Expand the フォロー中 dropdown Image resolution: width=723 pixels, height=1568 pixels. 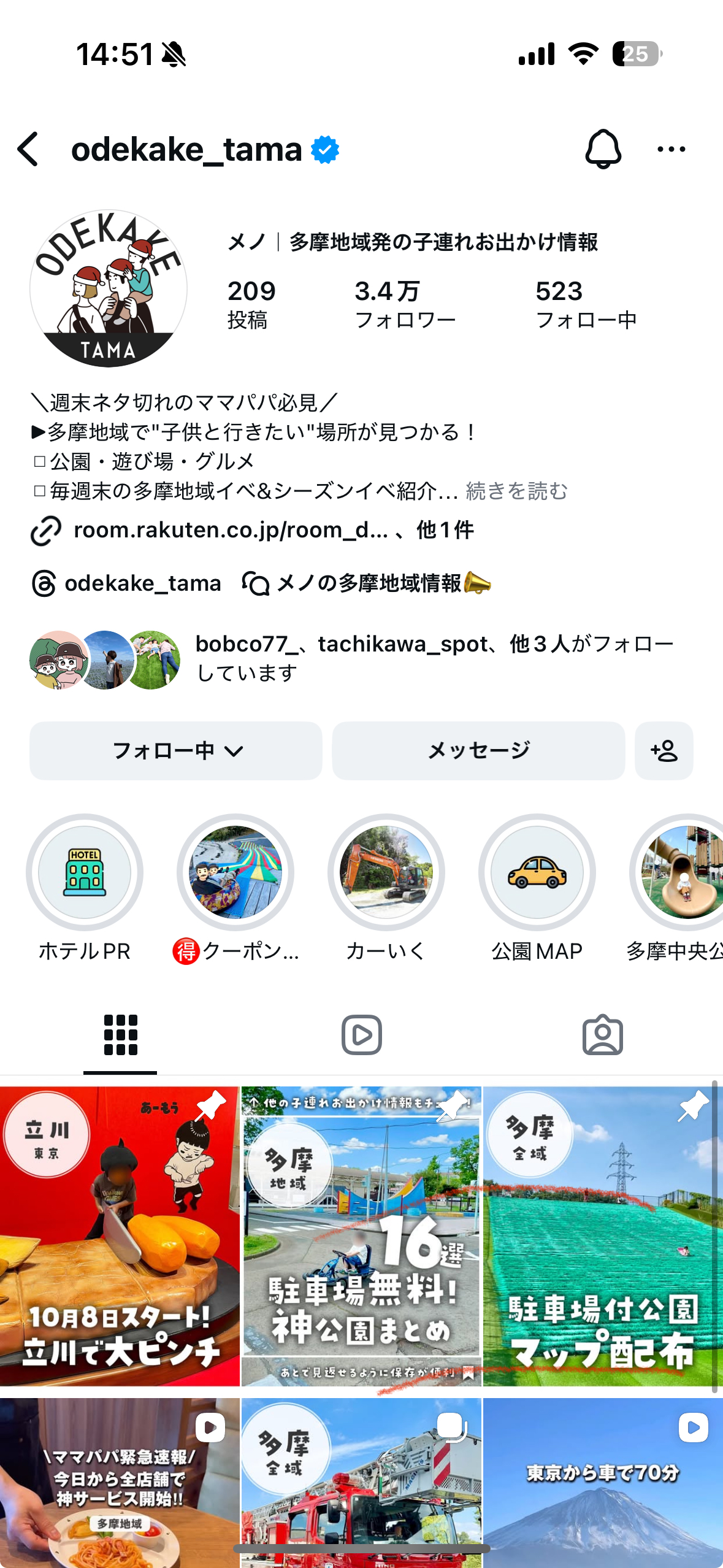click(x=176, y=750)
